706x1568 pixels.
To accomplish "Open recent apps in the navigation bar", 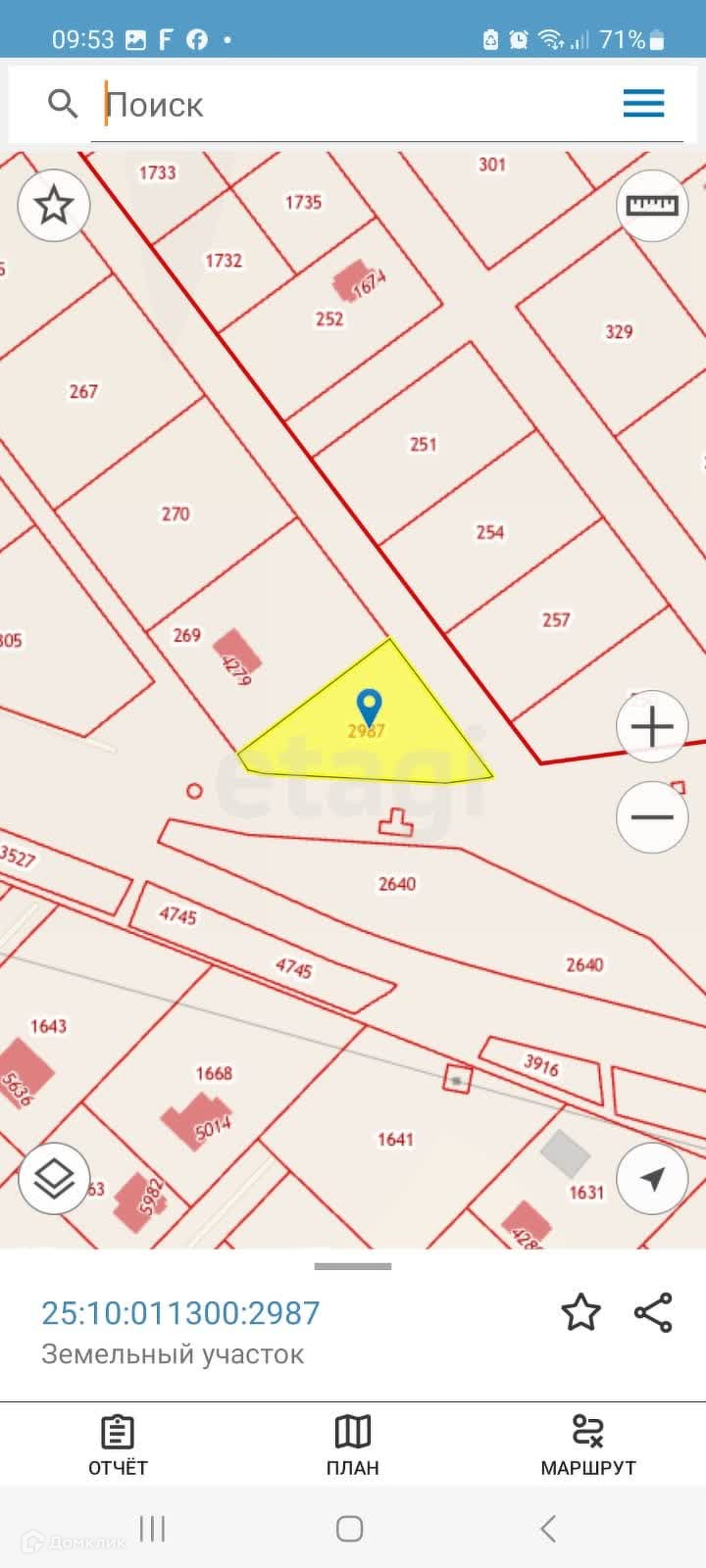I will coord(152,1529).
